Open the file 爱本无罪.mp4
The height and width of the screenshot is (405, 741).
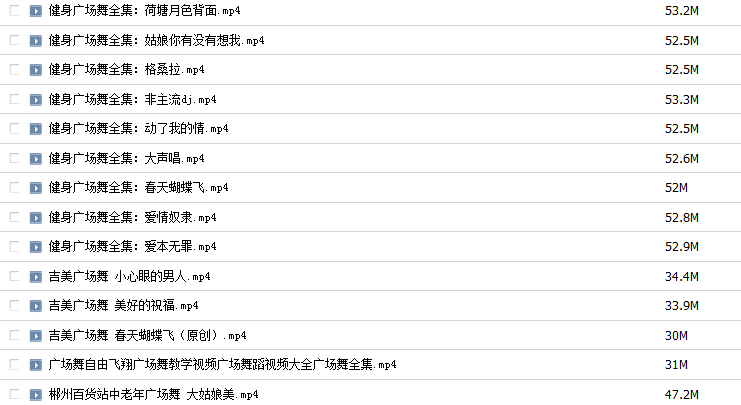point(132,247)
